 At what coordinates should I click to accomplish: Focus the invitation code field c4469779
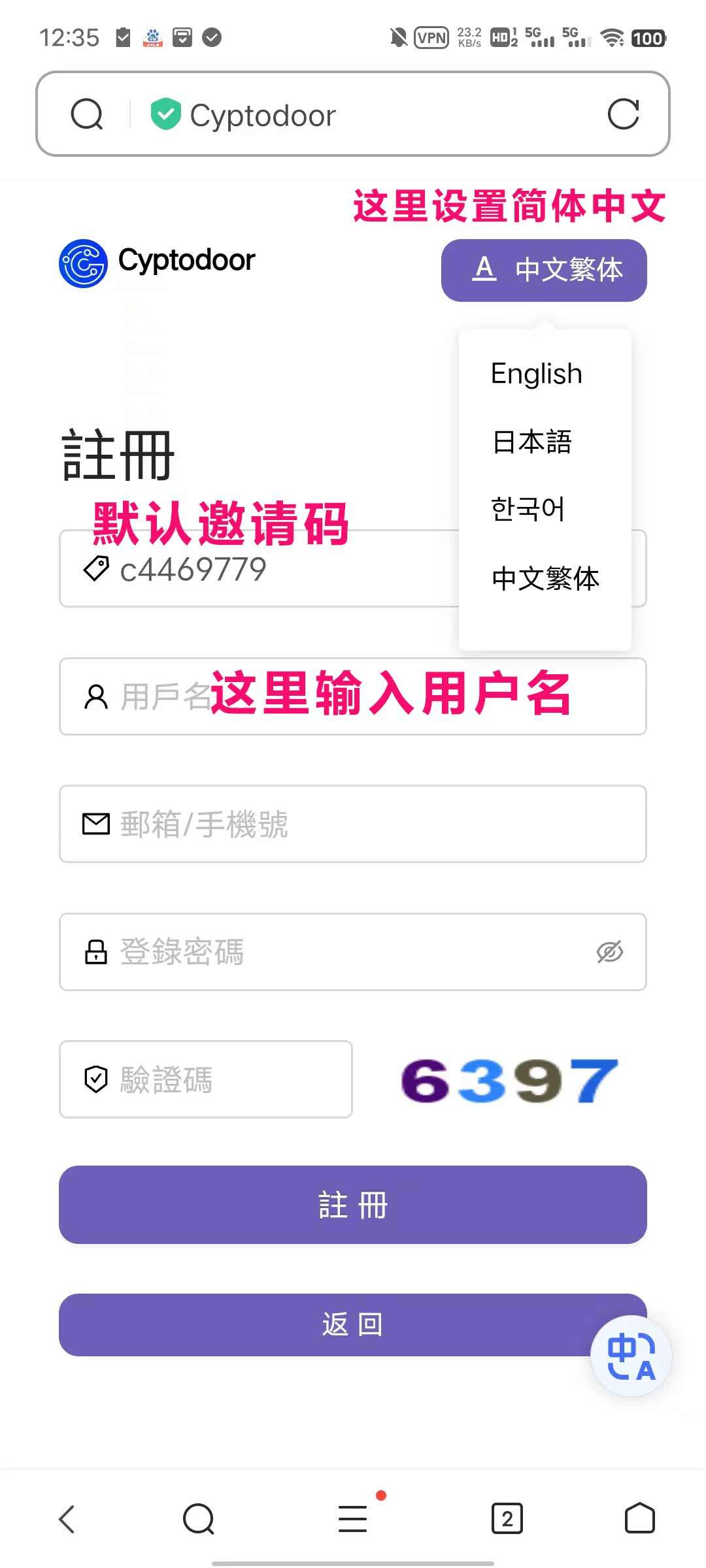(x=259, y=568)
